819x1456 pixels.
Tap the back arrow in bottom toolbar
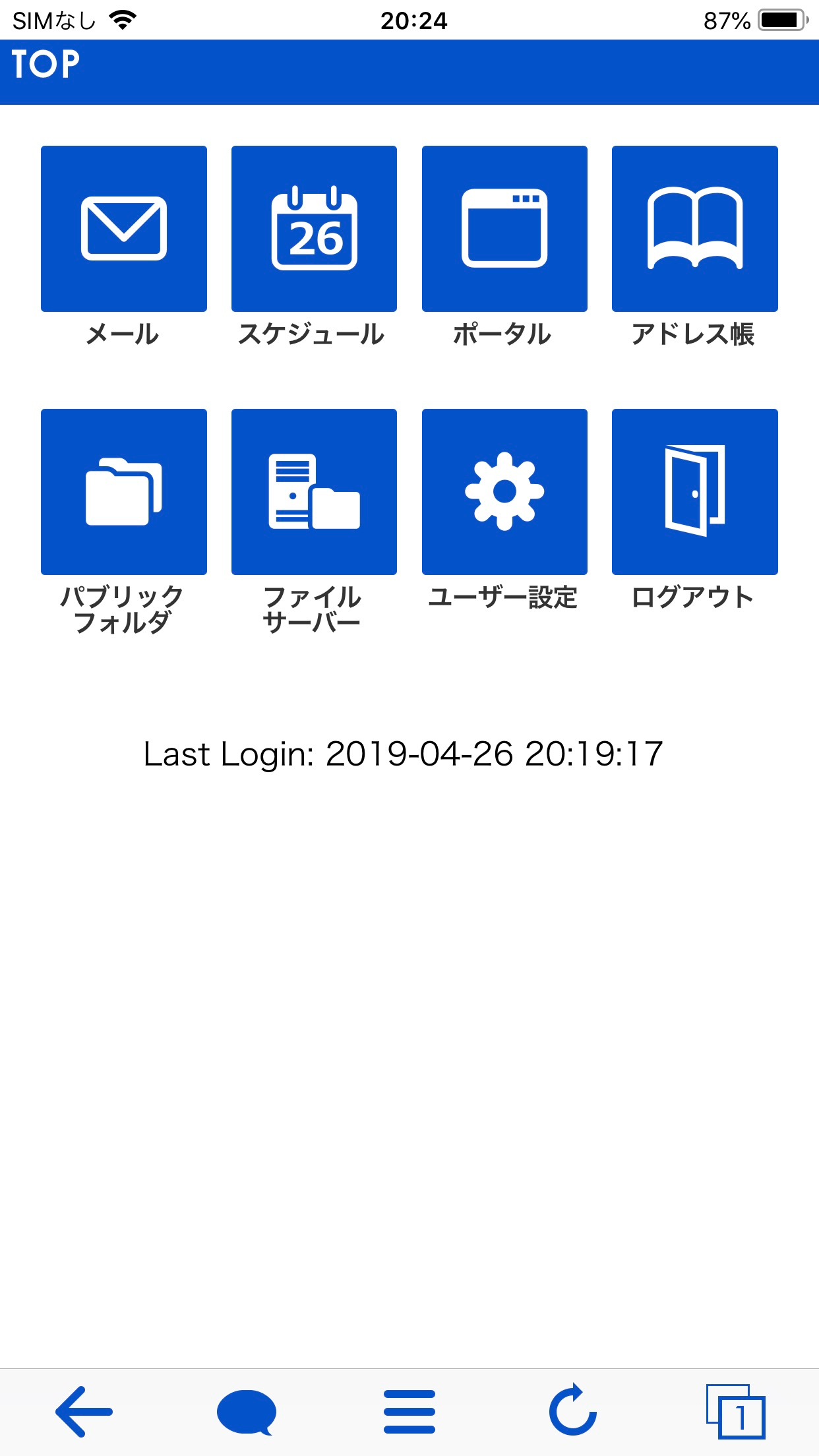pyautogui.click(x=82, y=1410)
